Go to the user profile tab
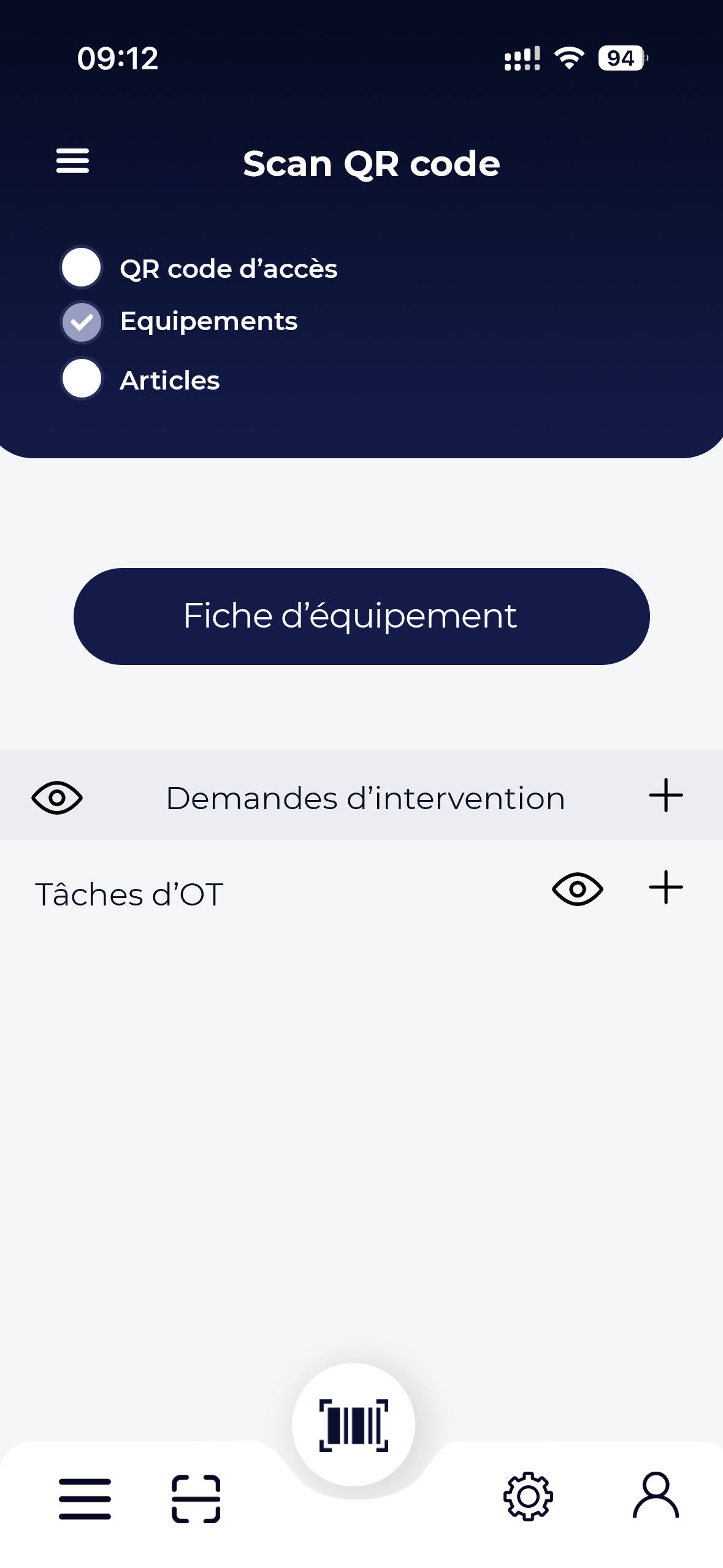 [x=656, y=1495]
